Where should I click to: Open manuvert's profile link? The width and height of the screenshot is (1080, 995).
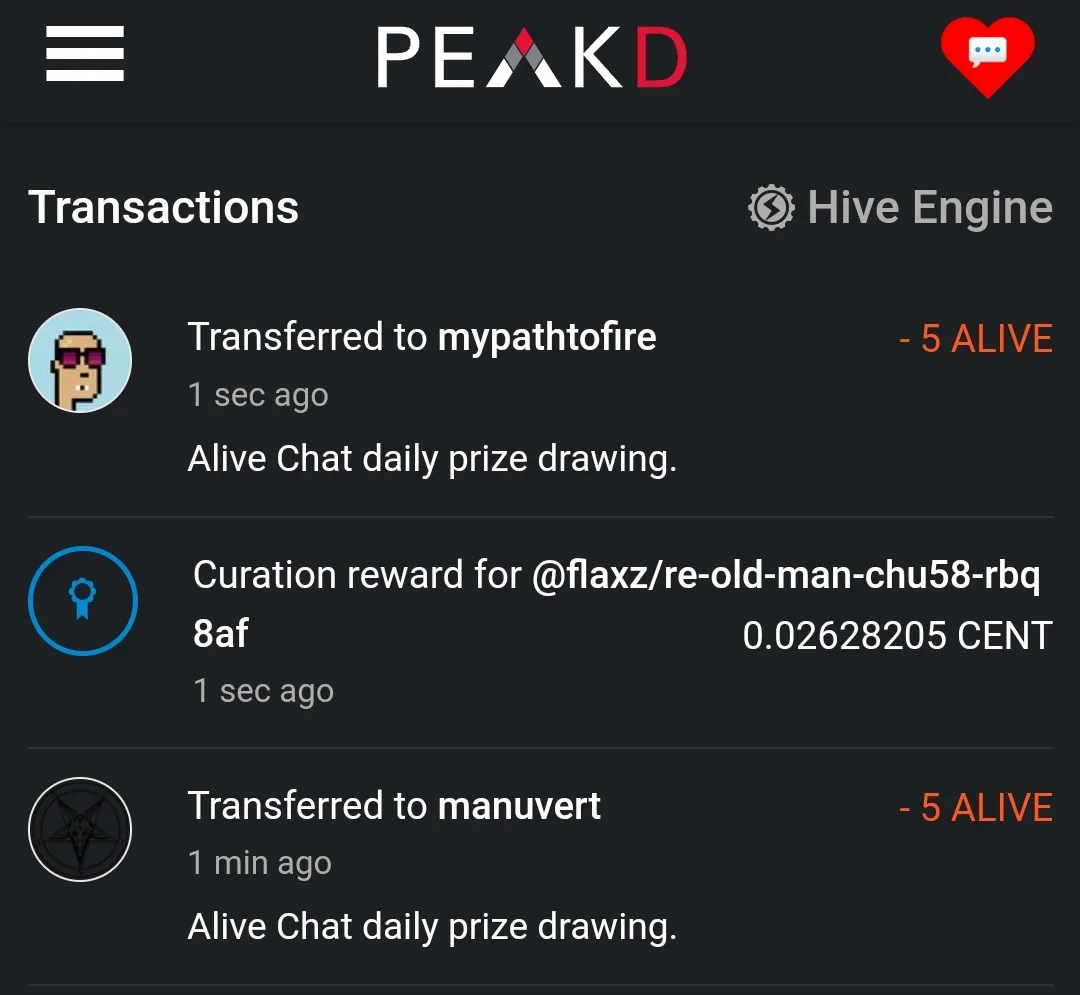pos(519,805)
